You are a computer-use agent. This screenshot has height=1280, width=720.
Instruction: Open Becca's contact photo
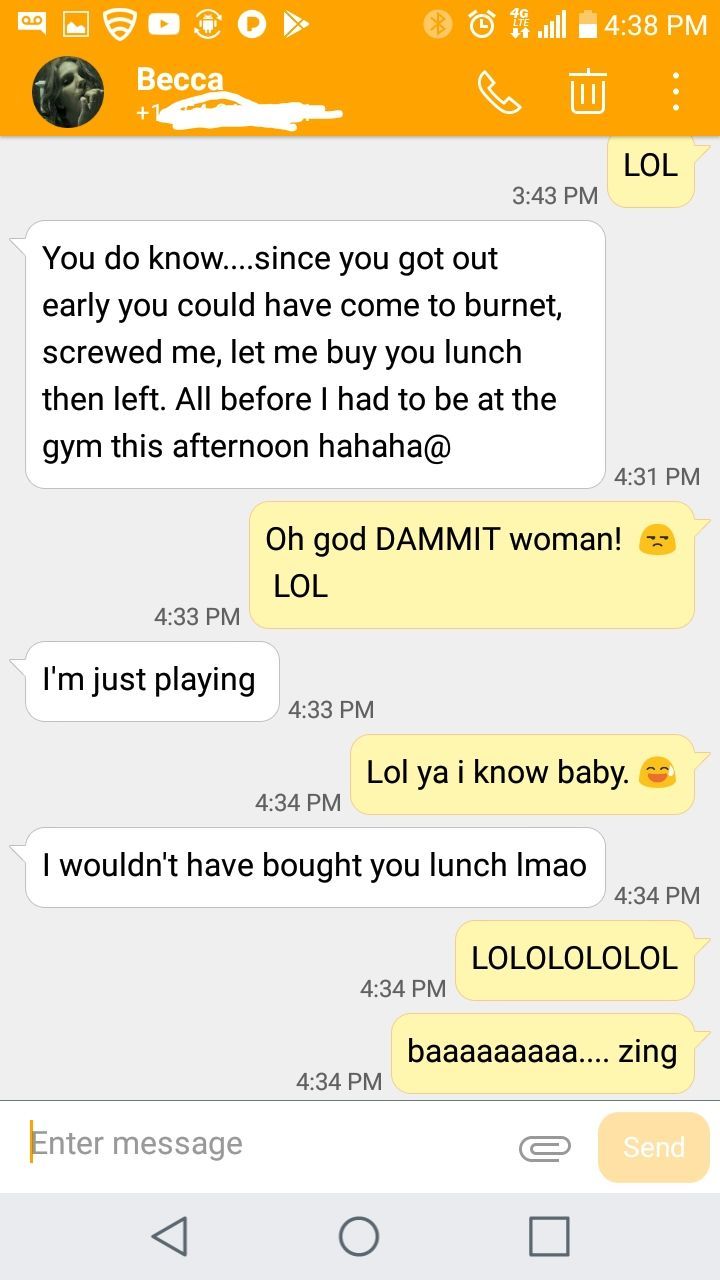tap(68, 92)
